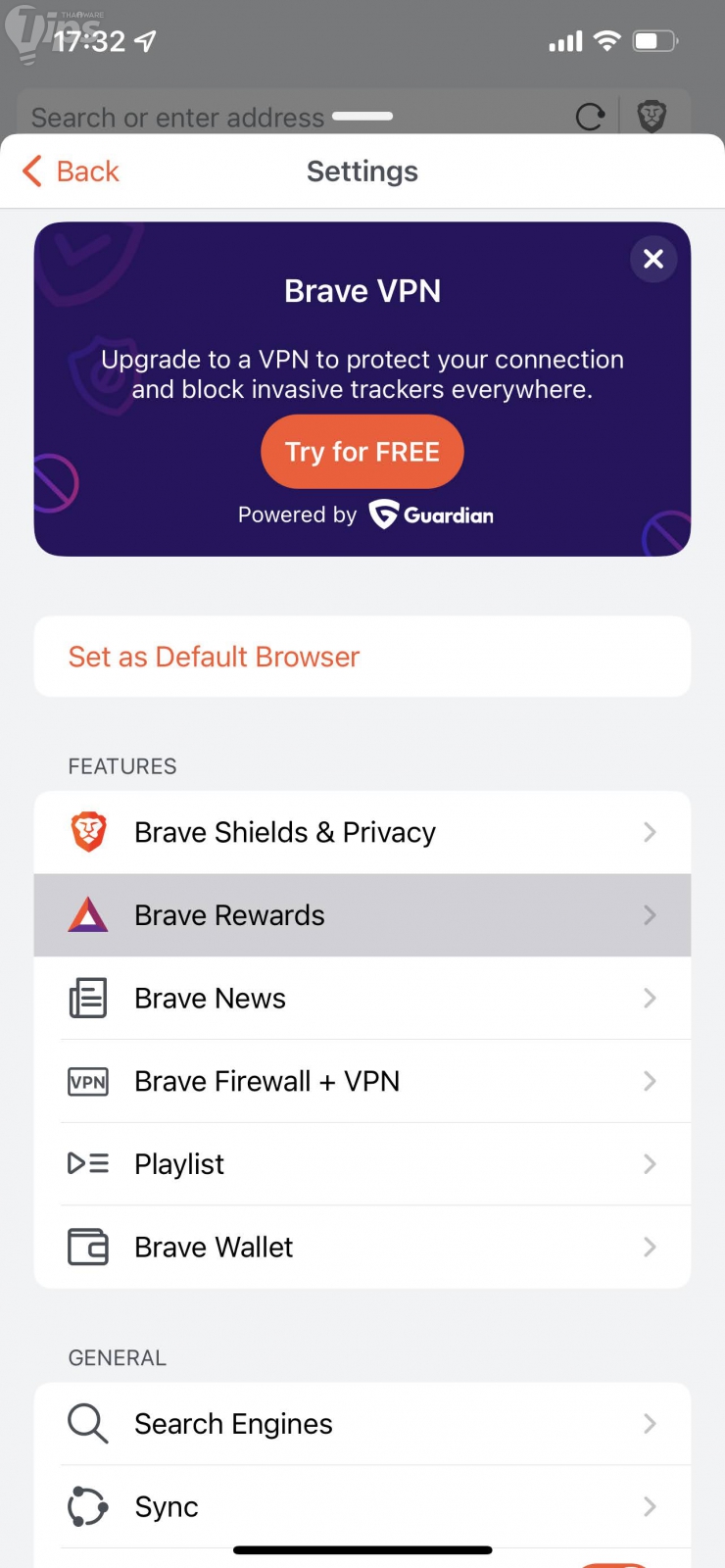Open Brave News settings

tap(362, 998)
